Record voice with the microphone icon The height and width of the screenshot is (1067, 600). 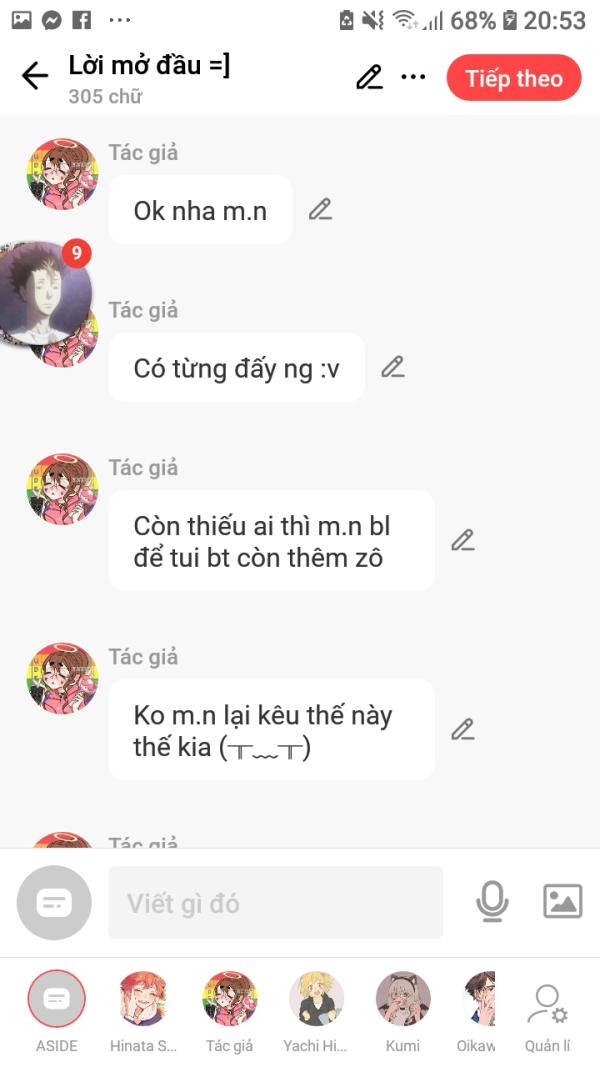[x=492, y=902]
